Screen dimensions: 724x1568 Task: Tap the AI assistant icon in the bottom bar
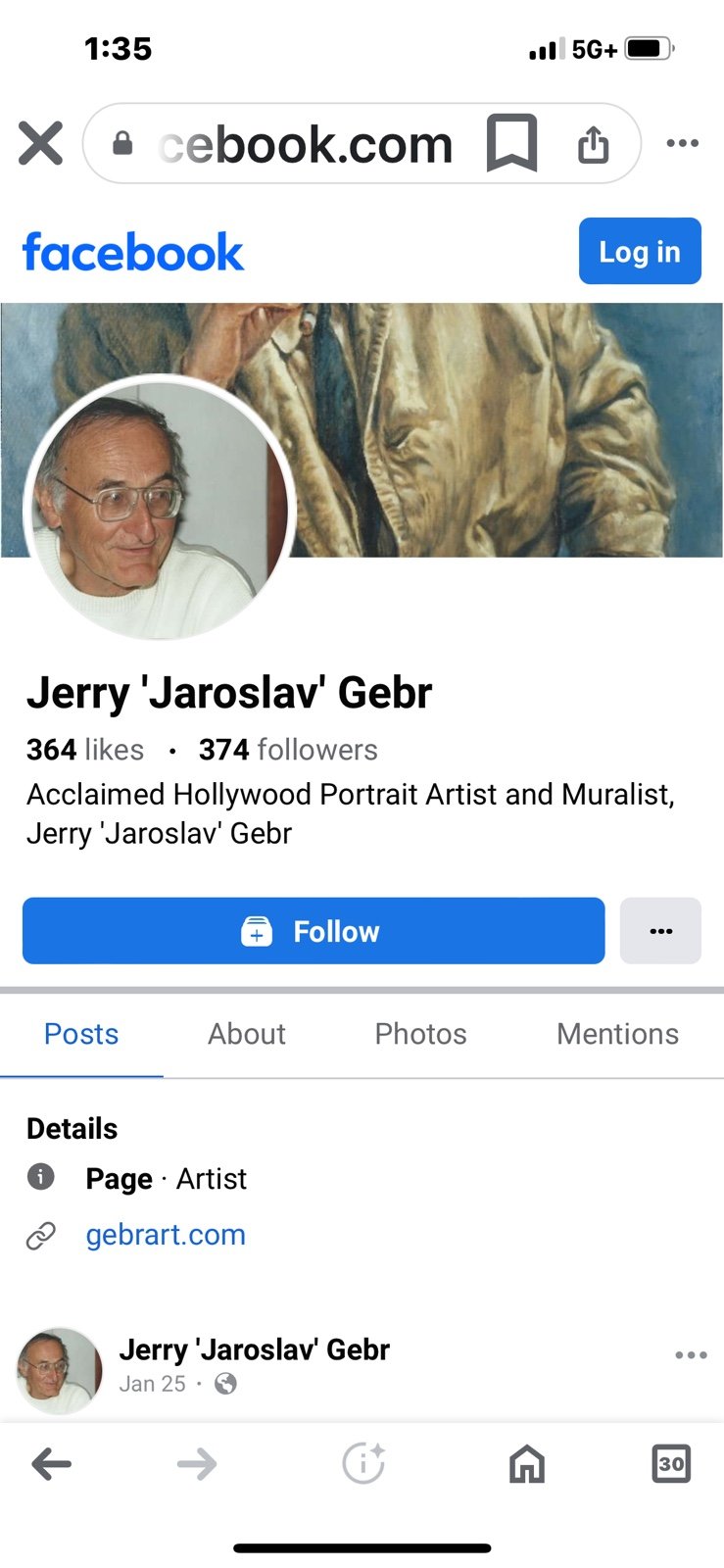[362, 1464]
